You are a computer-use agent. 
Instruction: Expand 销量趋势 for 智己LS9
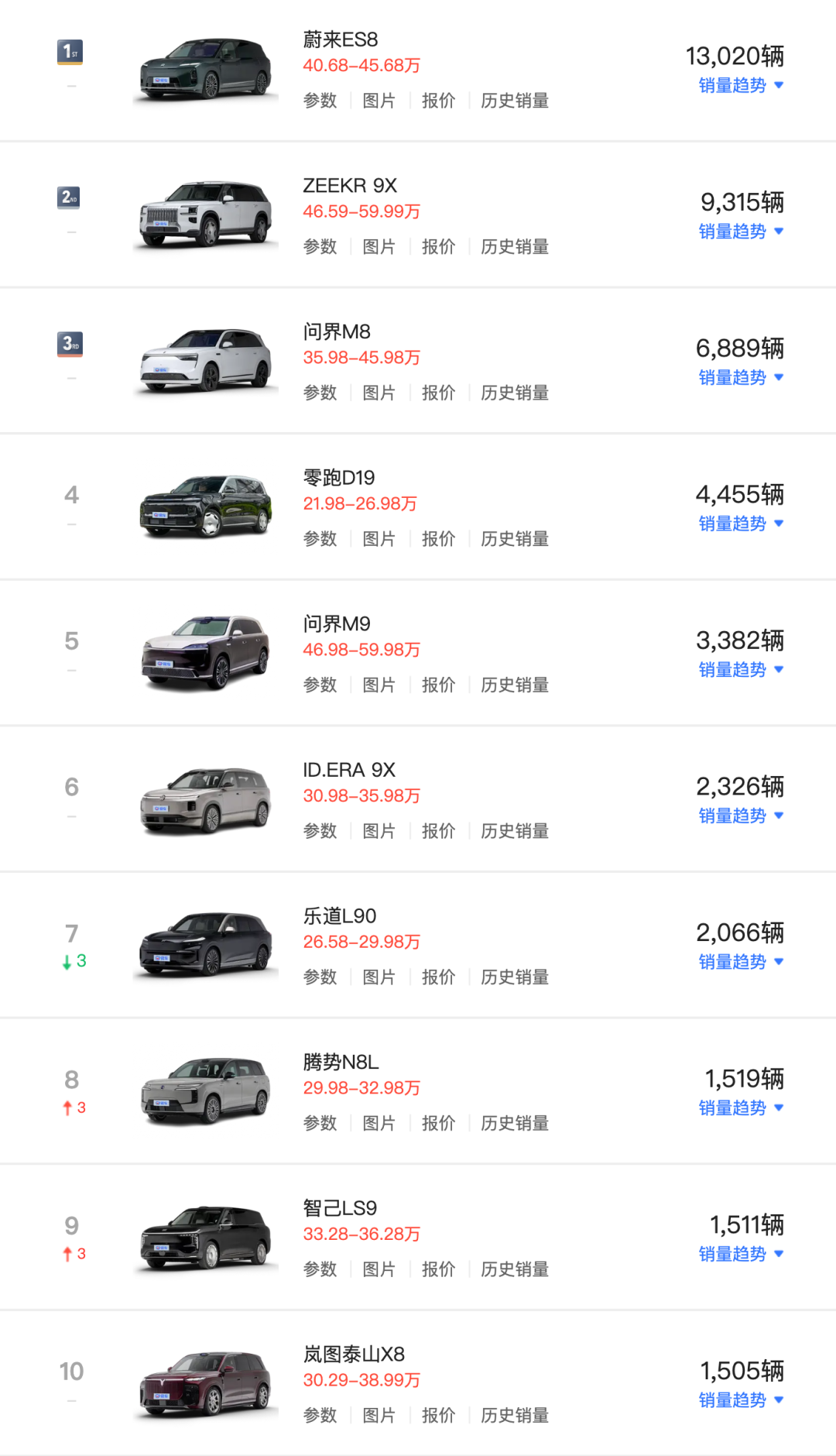click(741, 1254)
